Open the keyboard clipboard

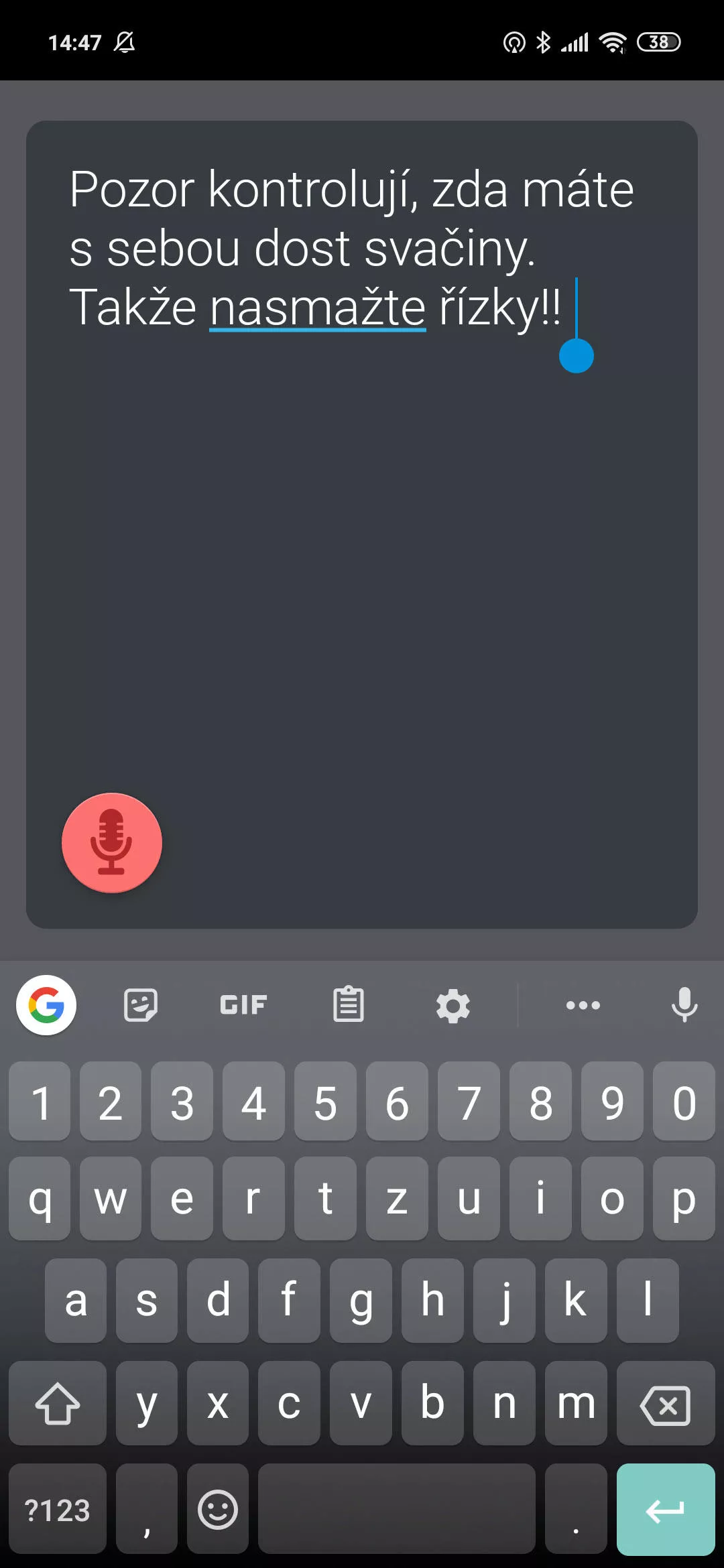[x=349, y=1005]
